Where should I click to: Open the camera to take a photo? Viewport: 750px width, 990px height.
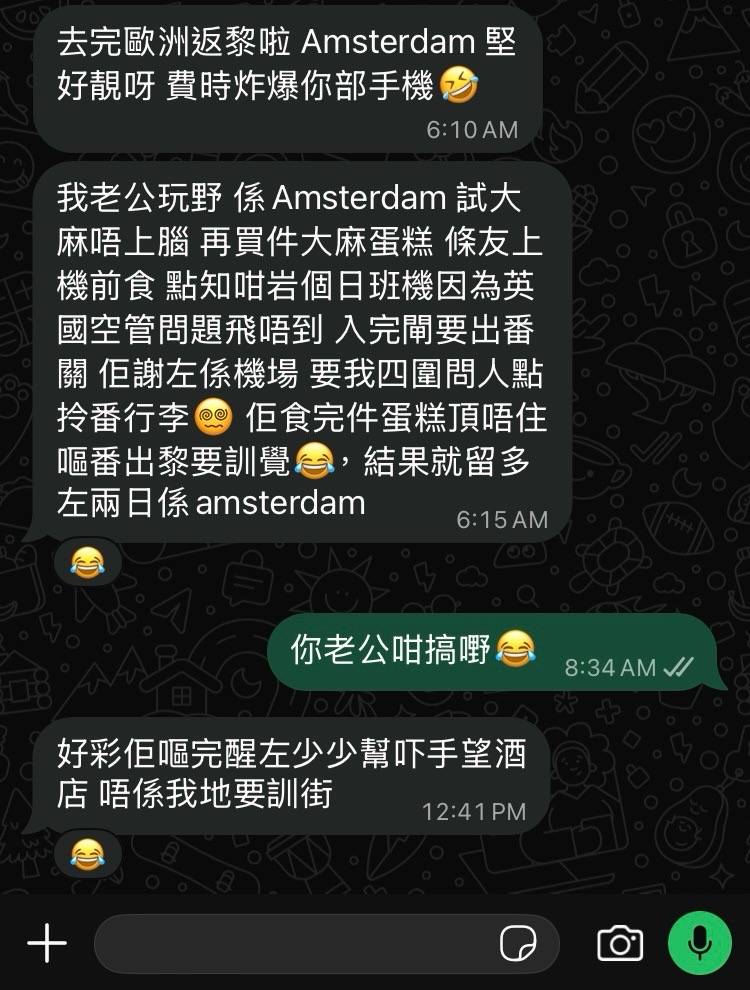pyautogui.click(x=620, y=944)
